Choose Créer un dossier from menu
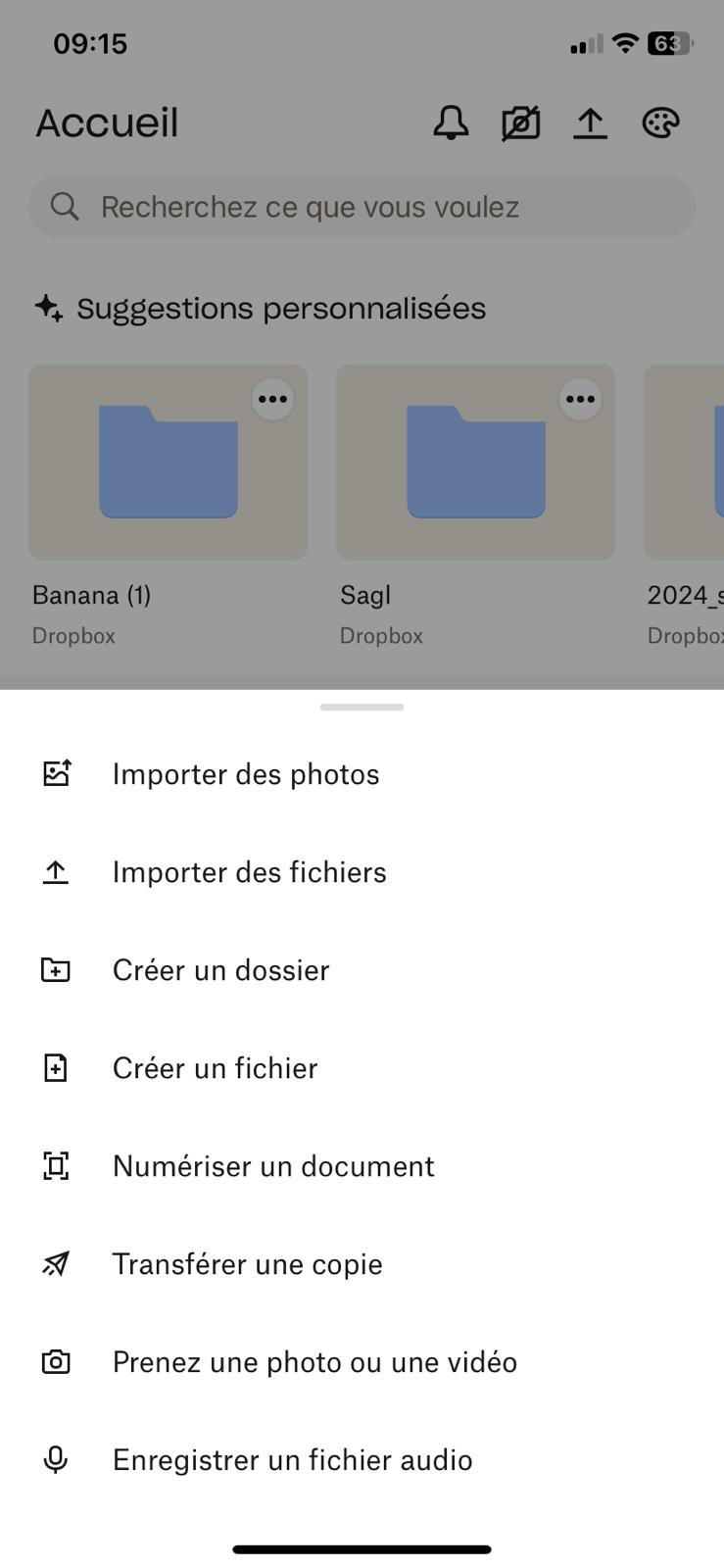The width and height of the screenshot is (724, 1568). [x=220, y=969]
